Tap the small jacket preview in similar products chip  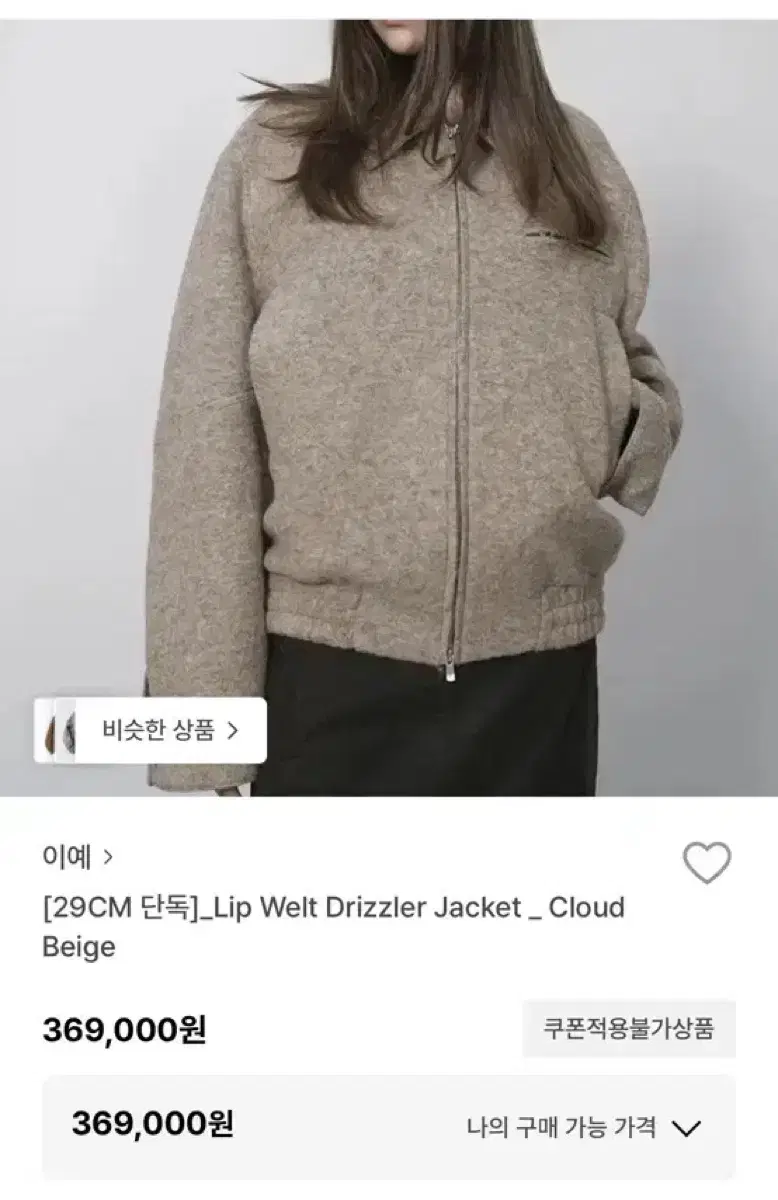pyautogui.click(x=55, y=730)
